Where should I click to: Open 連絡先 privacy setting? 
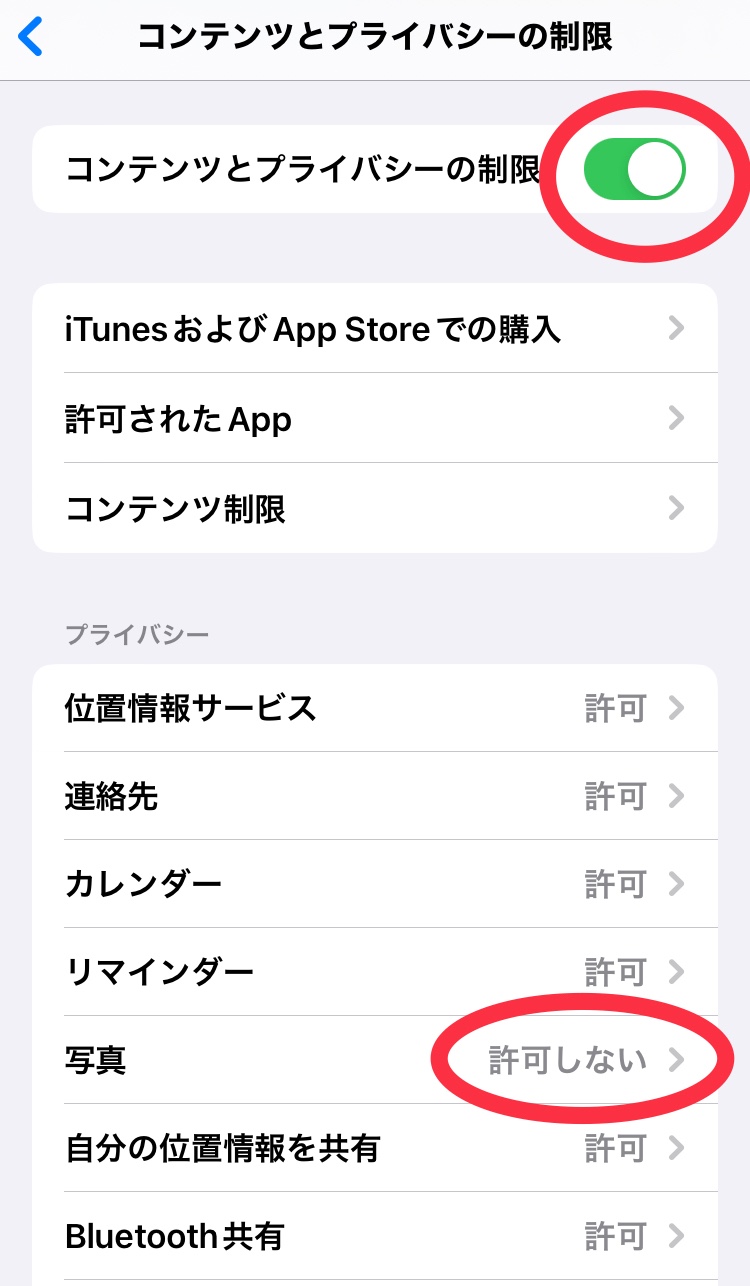pyautogui.click(x=375, y=796)
